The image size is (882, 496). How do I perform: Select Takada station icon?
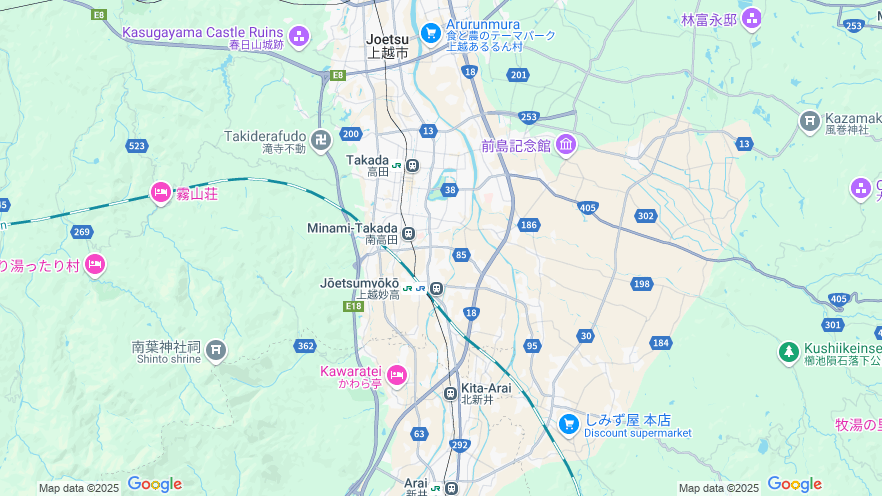412,165
